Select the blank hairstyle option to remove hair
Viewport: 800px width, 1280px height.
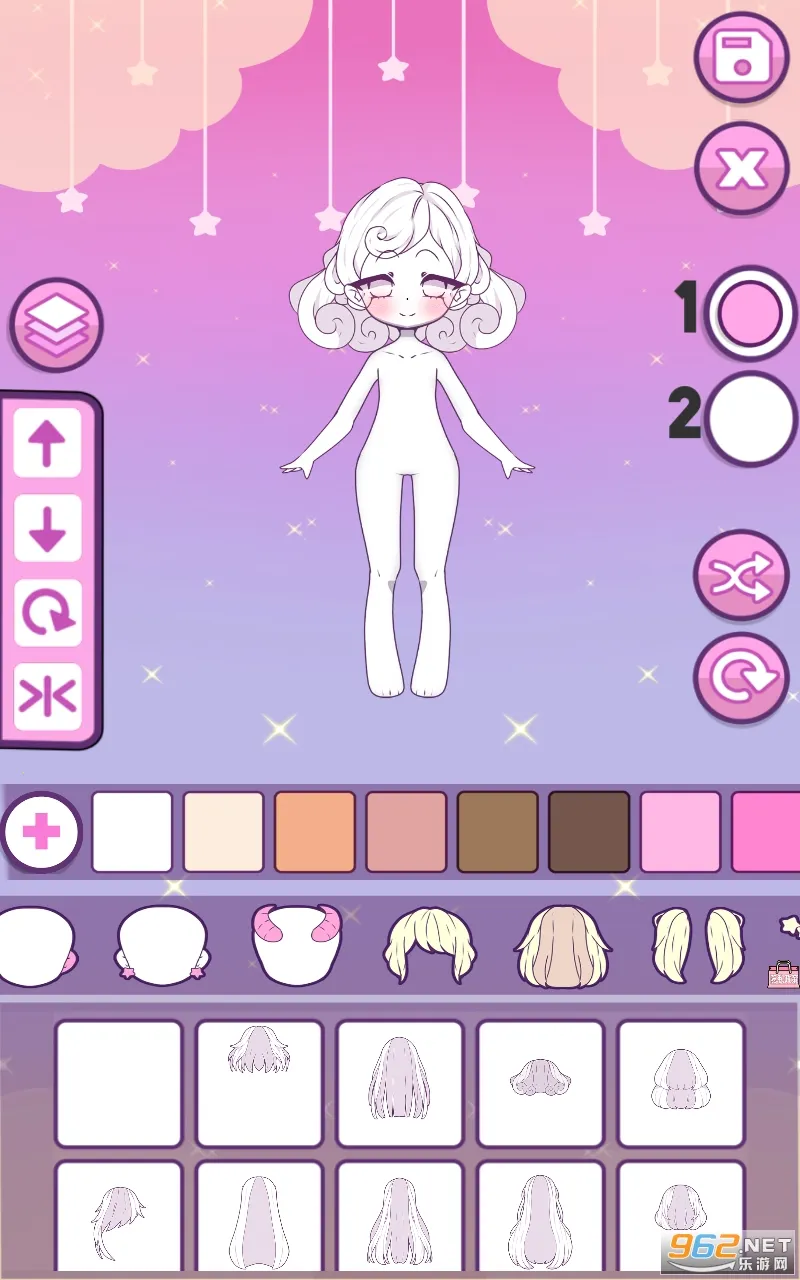[x=119, y=1080]
